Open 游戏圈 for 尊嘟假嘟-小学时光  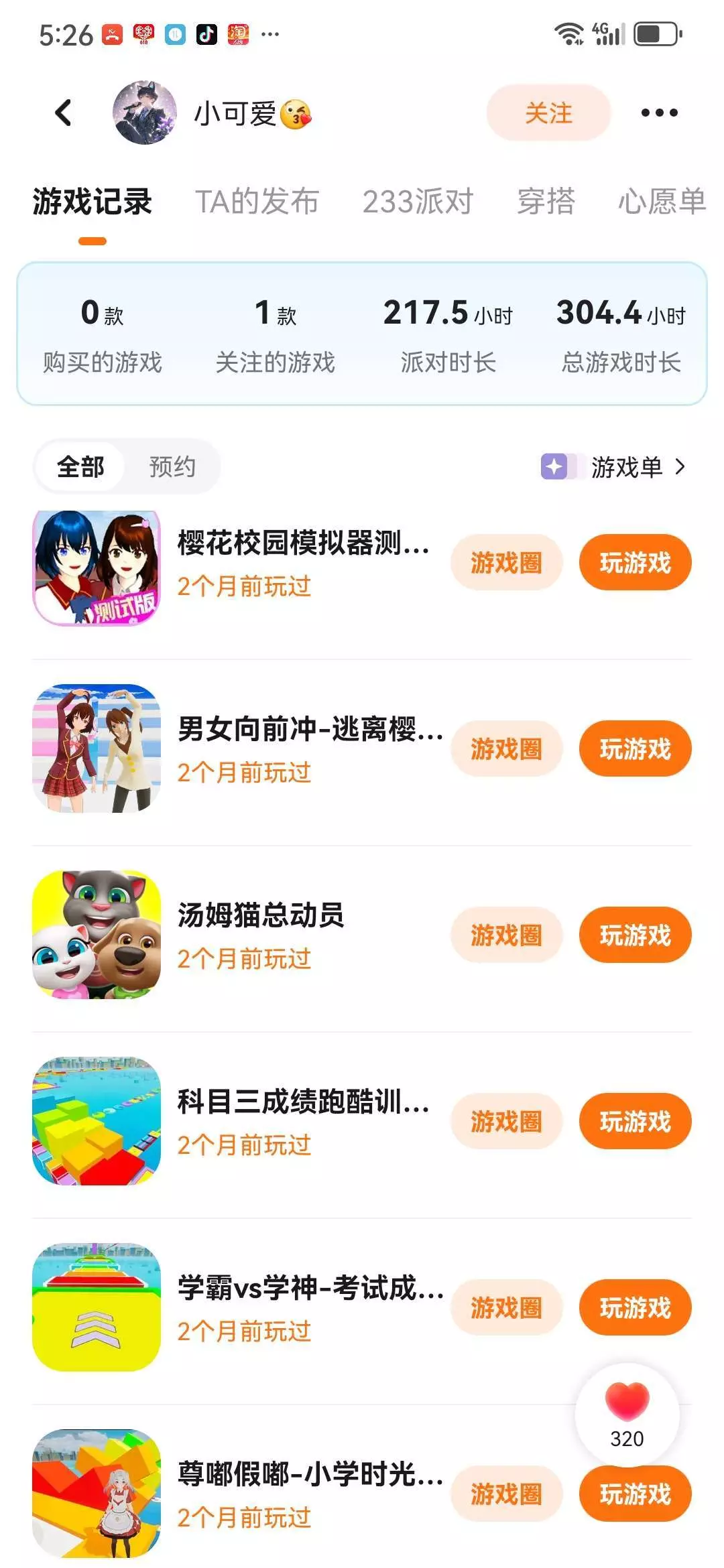[x=506, y=1494]
